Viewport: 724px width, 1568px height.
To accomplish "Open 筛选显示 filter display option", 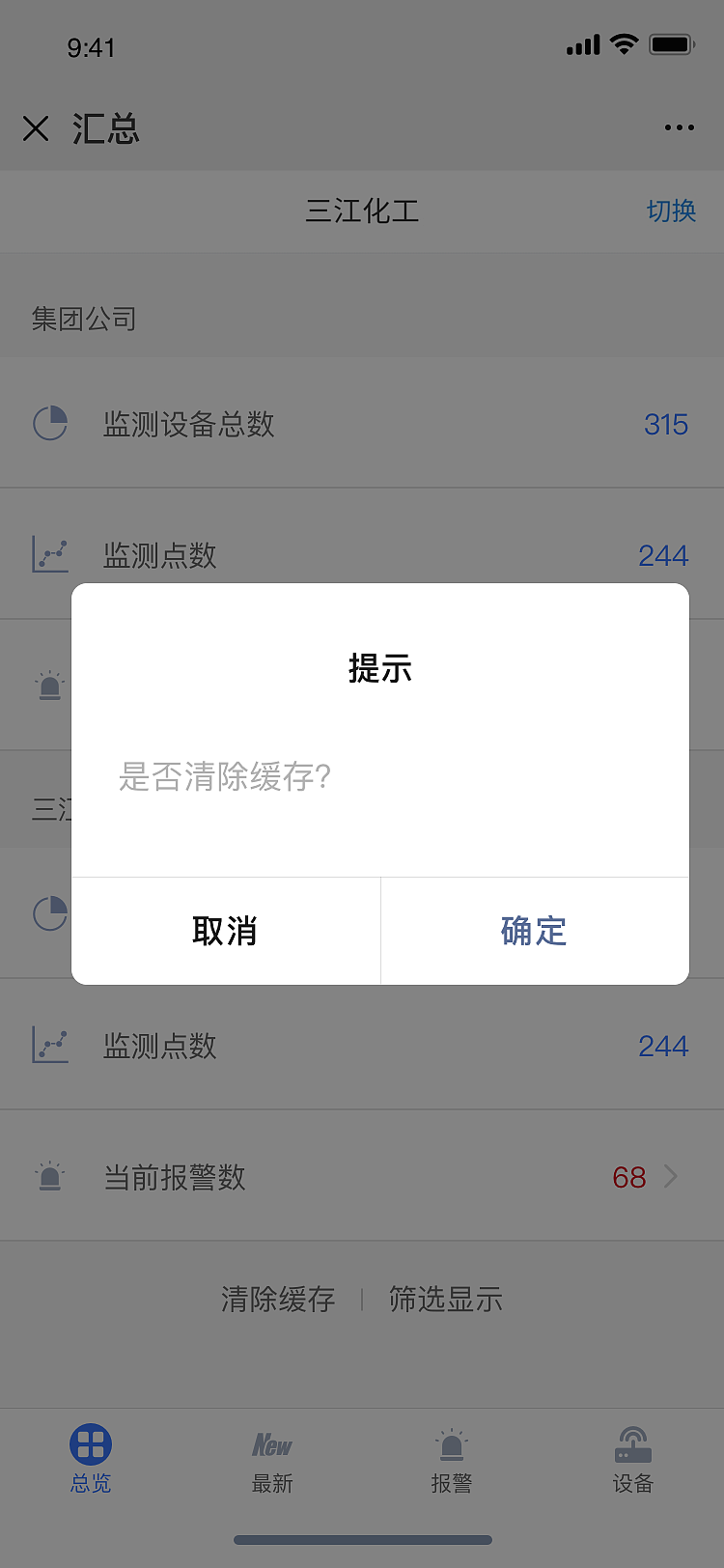I will (446, 1300).
